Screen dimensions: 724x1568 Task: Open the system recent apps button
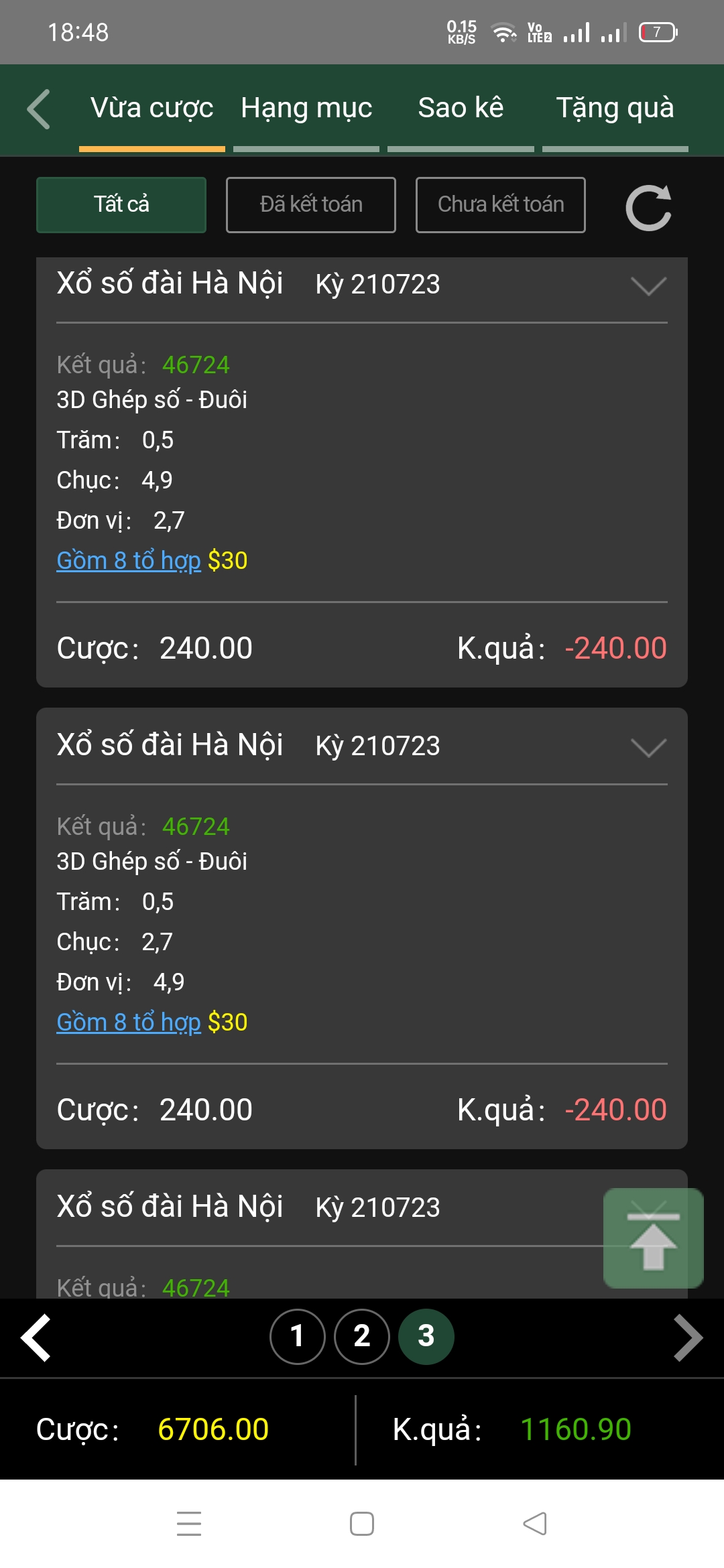tap(189, 1523)
